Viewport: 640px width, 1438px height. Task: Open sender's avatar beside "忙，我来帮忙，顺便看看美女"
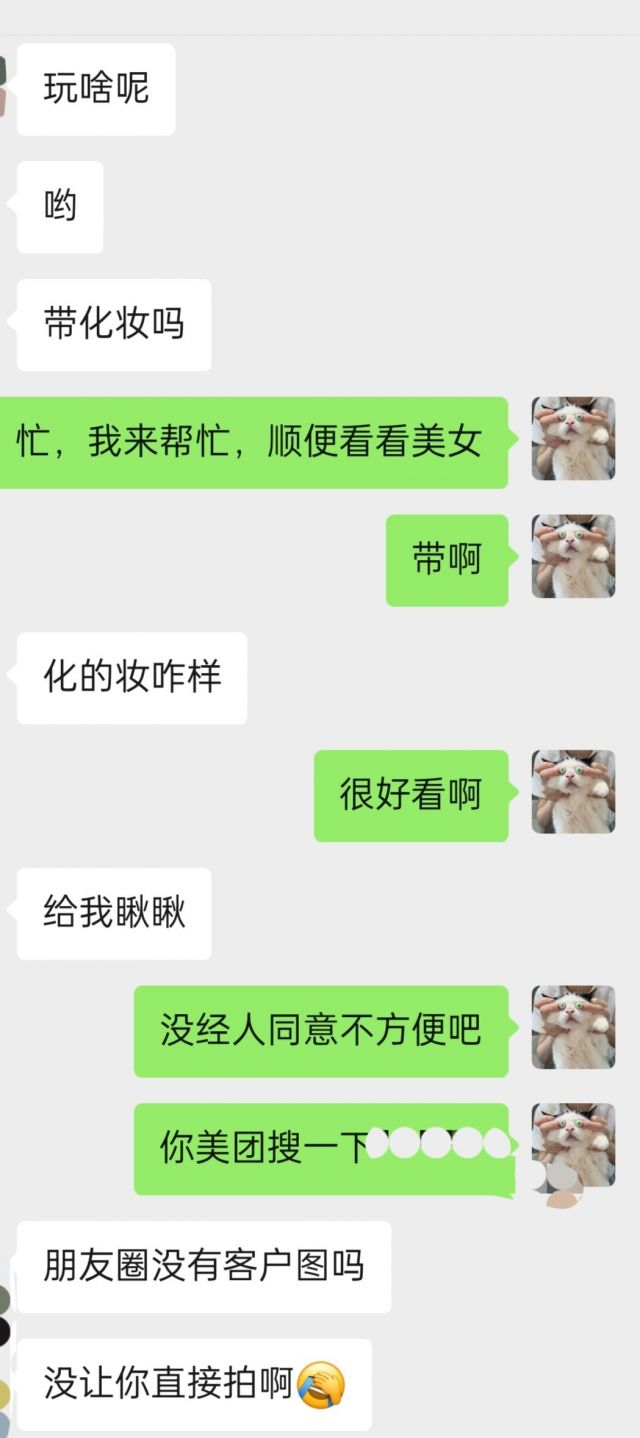[573, 439]
